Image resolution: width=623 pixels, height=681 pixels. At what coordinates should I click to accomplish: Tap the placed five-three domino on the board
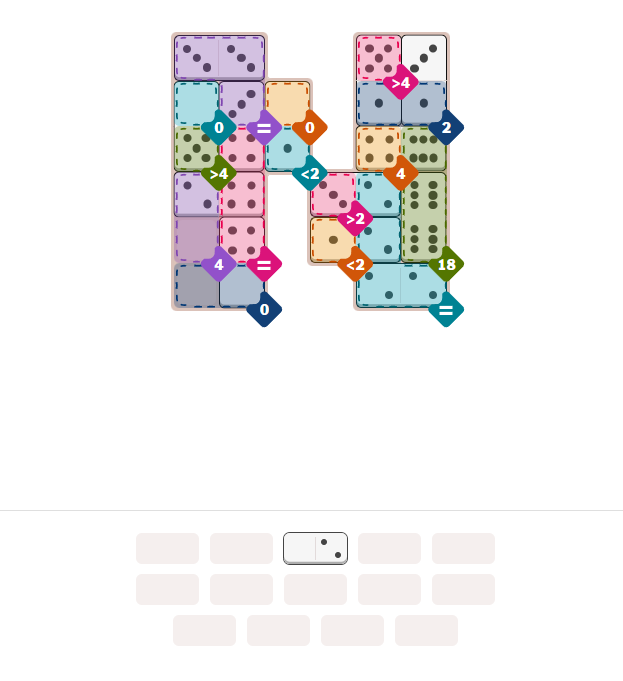[x=402, y=58]
